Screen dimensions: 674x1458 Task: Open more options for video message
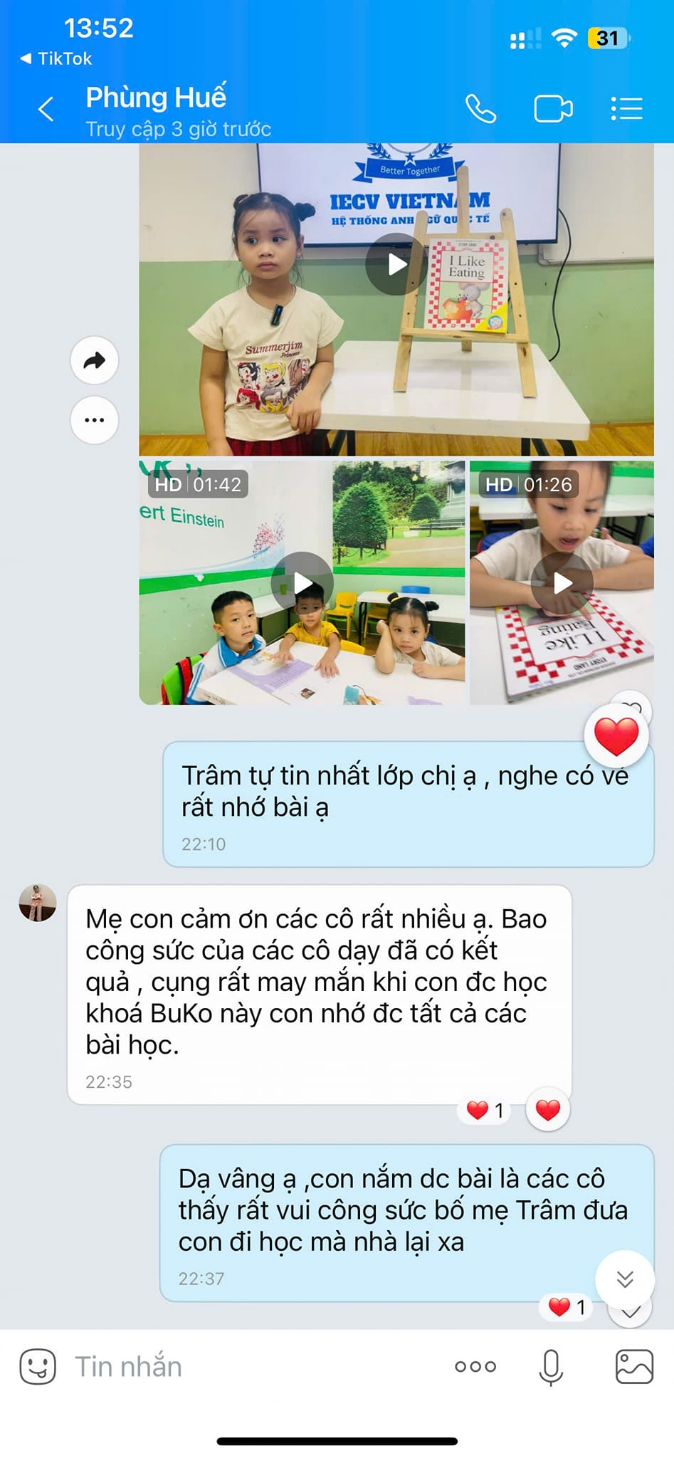95,420
